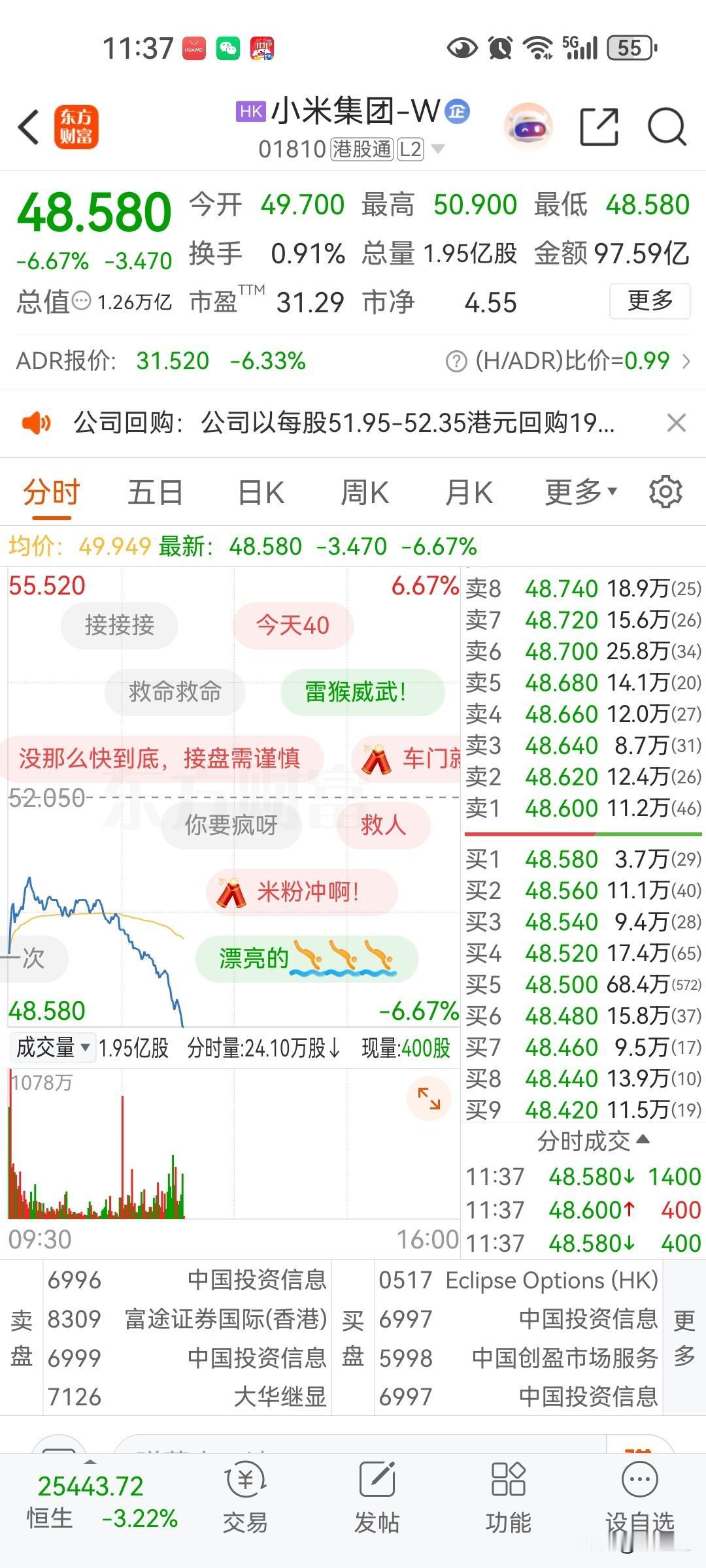Select the 月K chart tab
The height and width of the screenshot is (1568, 706).
click(x=469, y=493)
